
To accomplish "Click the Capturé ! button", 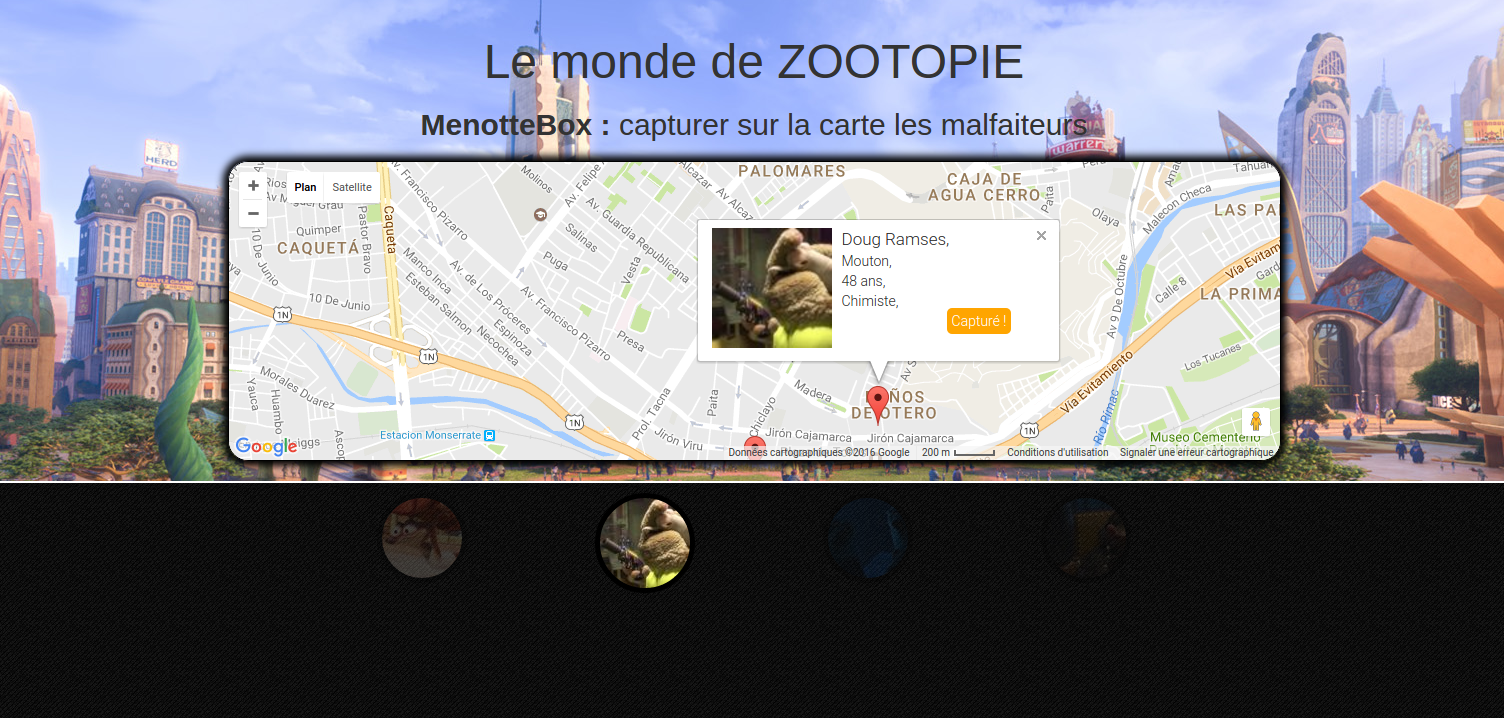I will pyautogui.click(x=978, y=321).
